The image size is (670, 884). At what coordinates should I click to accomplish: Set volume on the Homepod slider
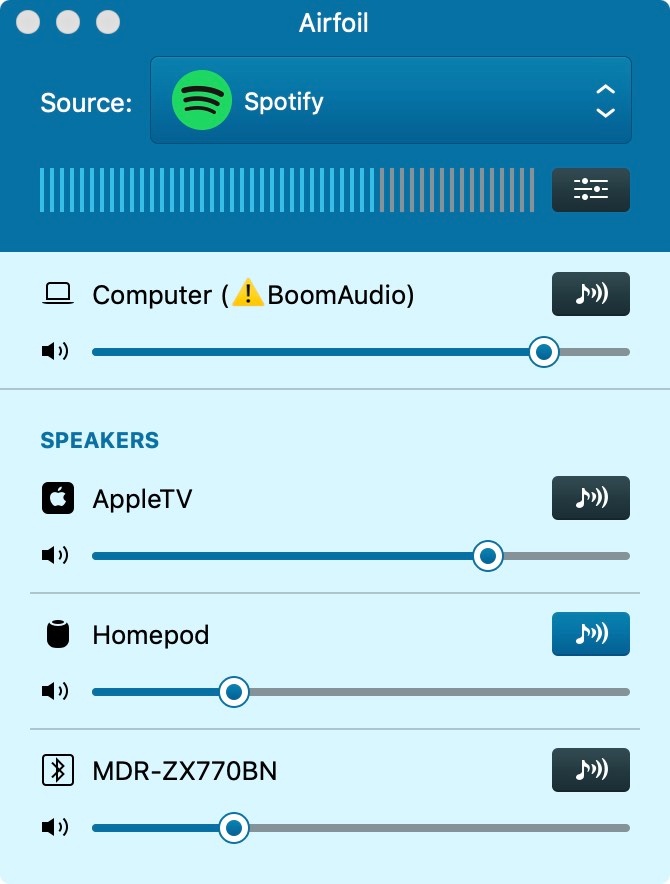point(234,692)
